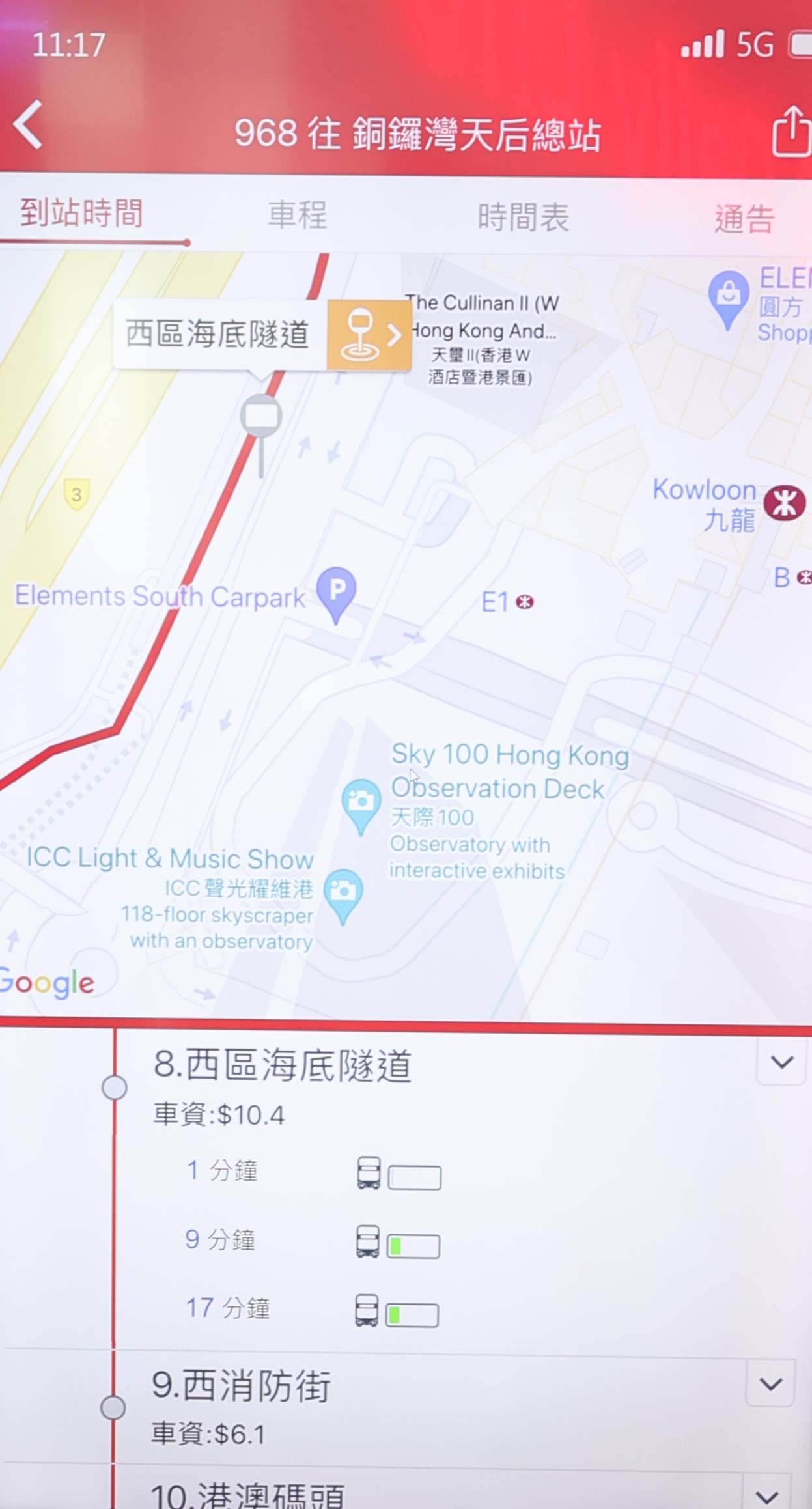
Task: Tap the Kowloon 九龍 MTR station icon
Action: [784, 503]
